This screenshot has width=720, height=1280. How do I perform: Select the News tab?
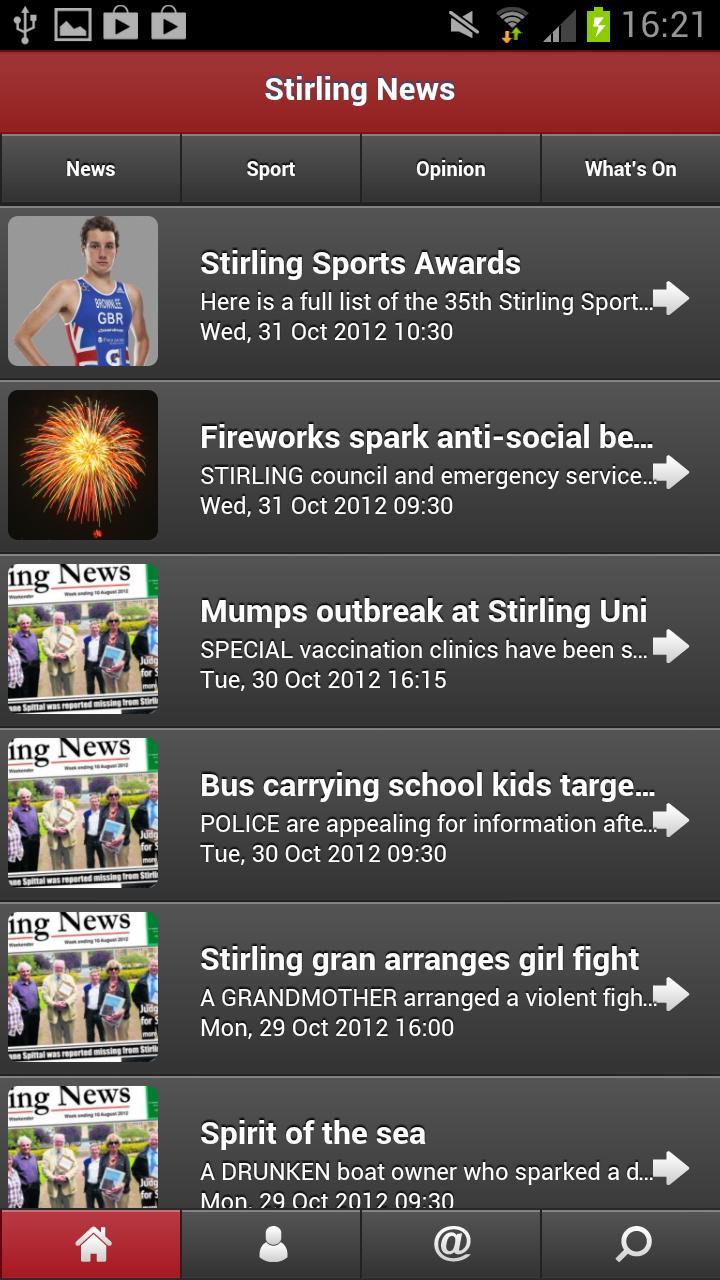click(90, 168)
